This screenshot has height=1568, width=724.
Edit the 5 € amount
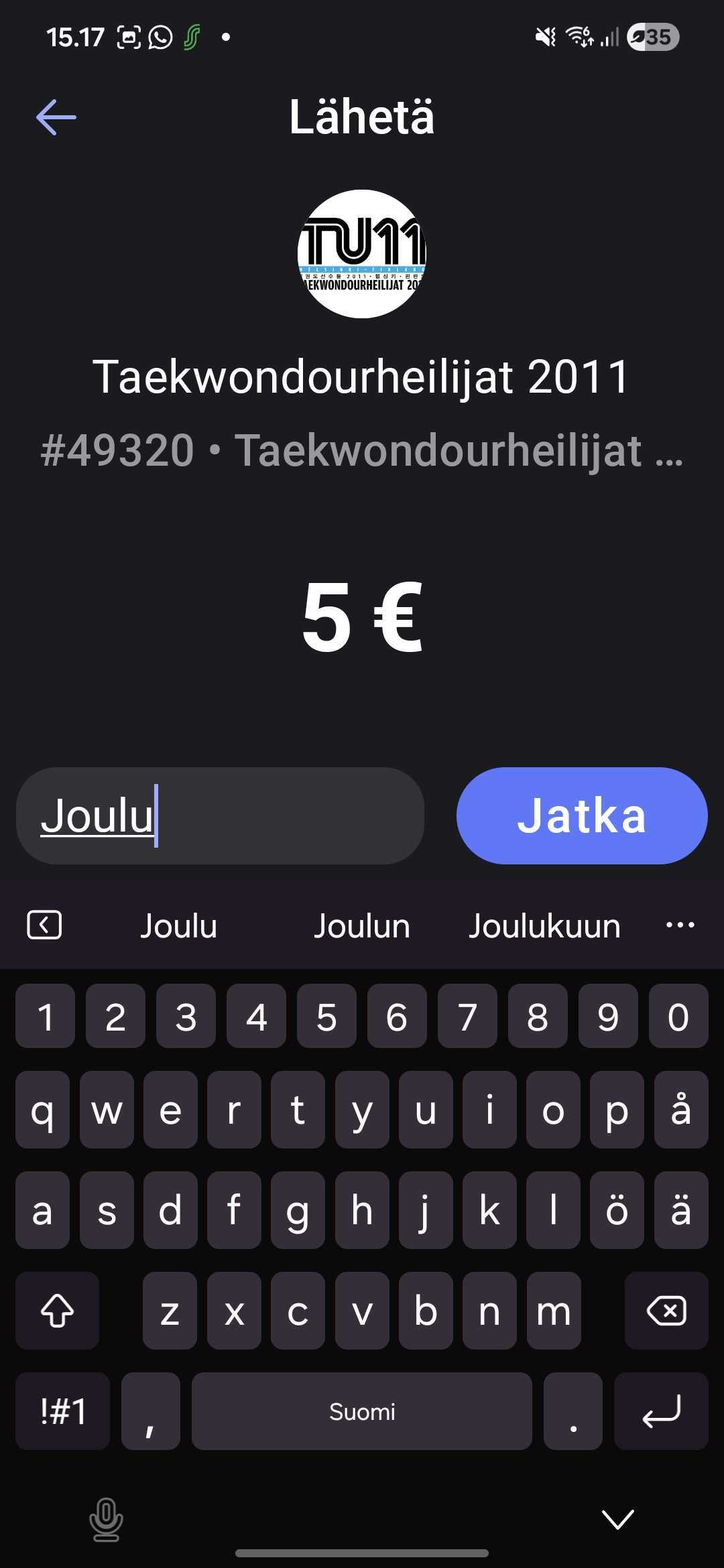362,617
